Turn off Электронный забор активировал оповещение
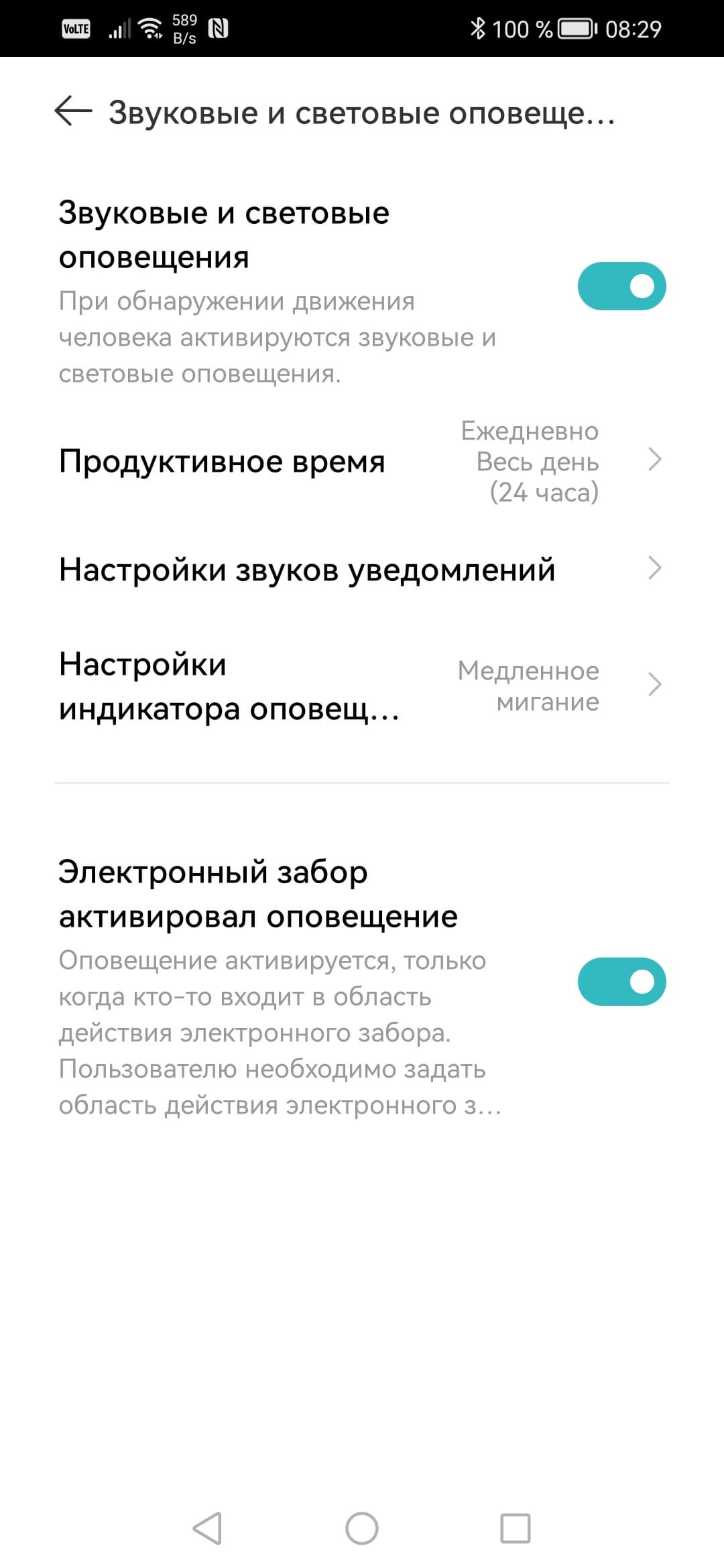724x1568 pixels. [x=621, y=982]
